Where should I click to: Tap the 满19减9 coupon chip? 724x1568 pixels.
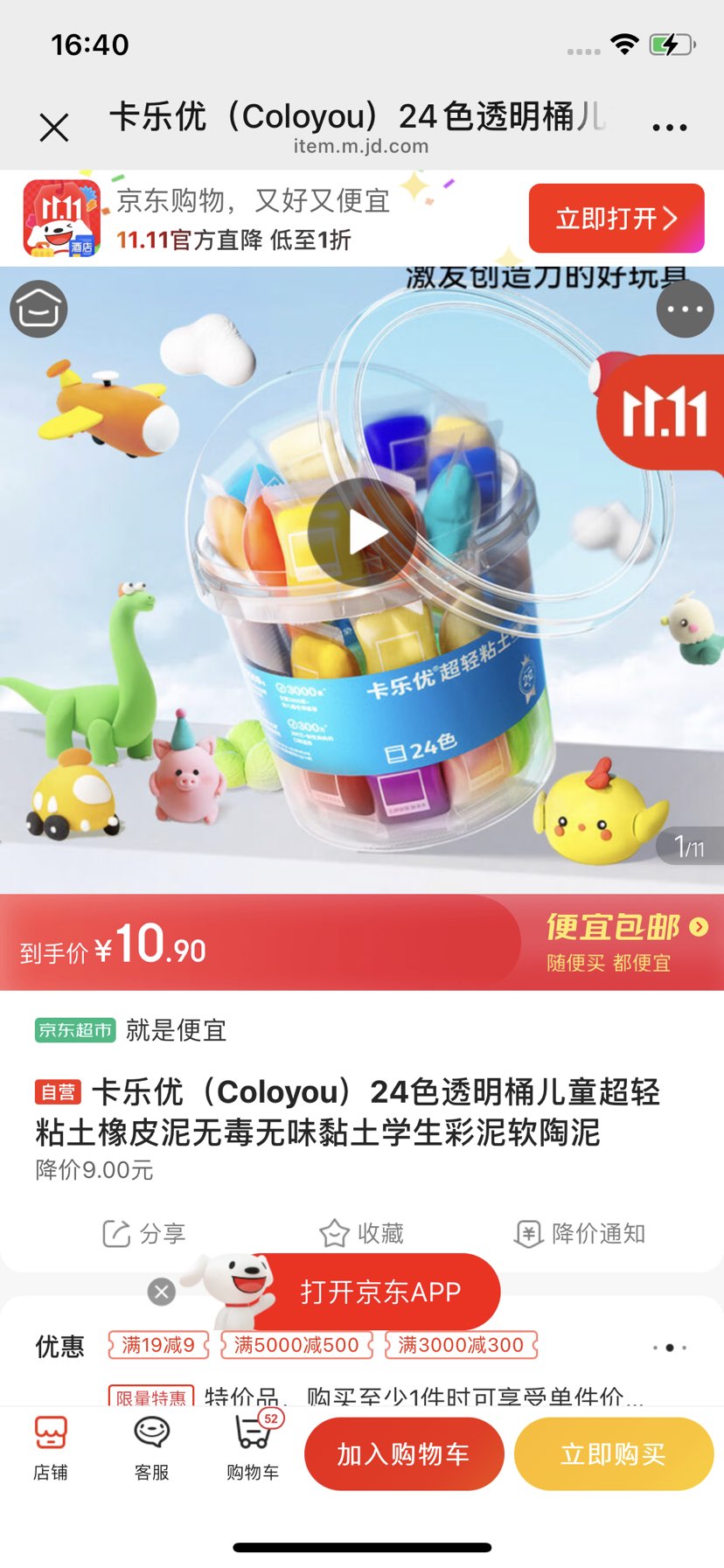click(156, 1348)
